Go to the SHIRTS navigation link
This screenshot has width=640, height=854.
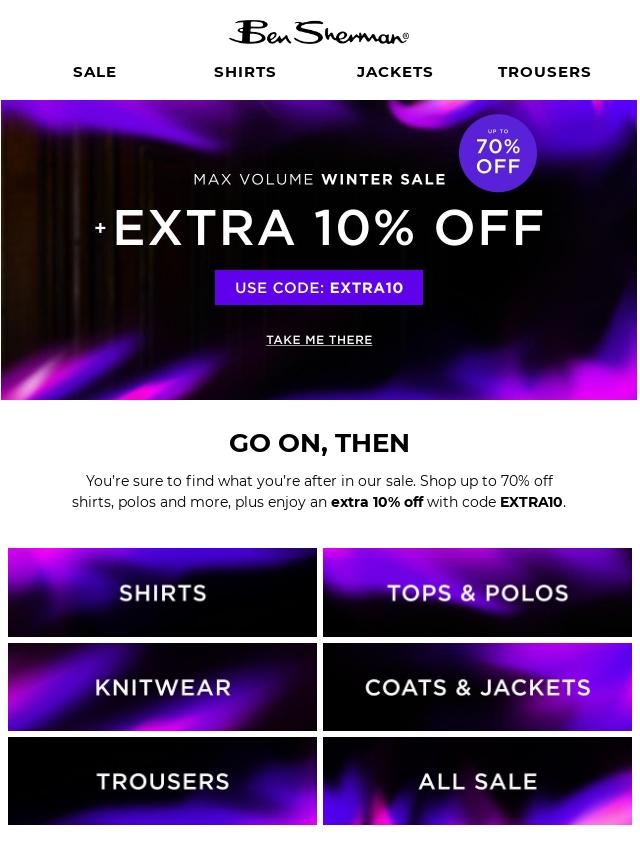pos(245,72)
